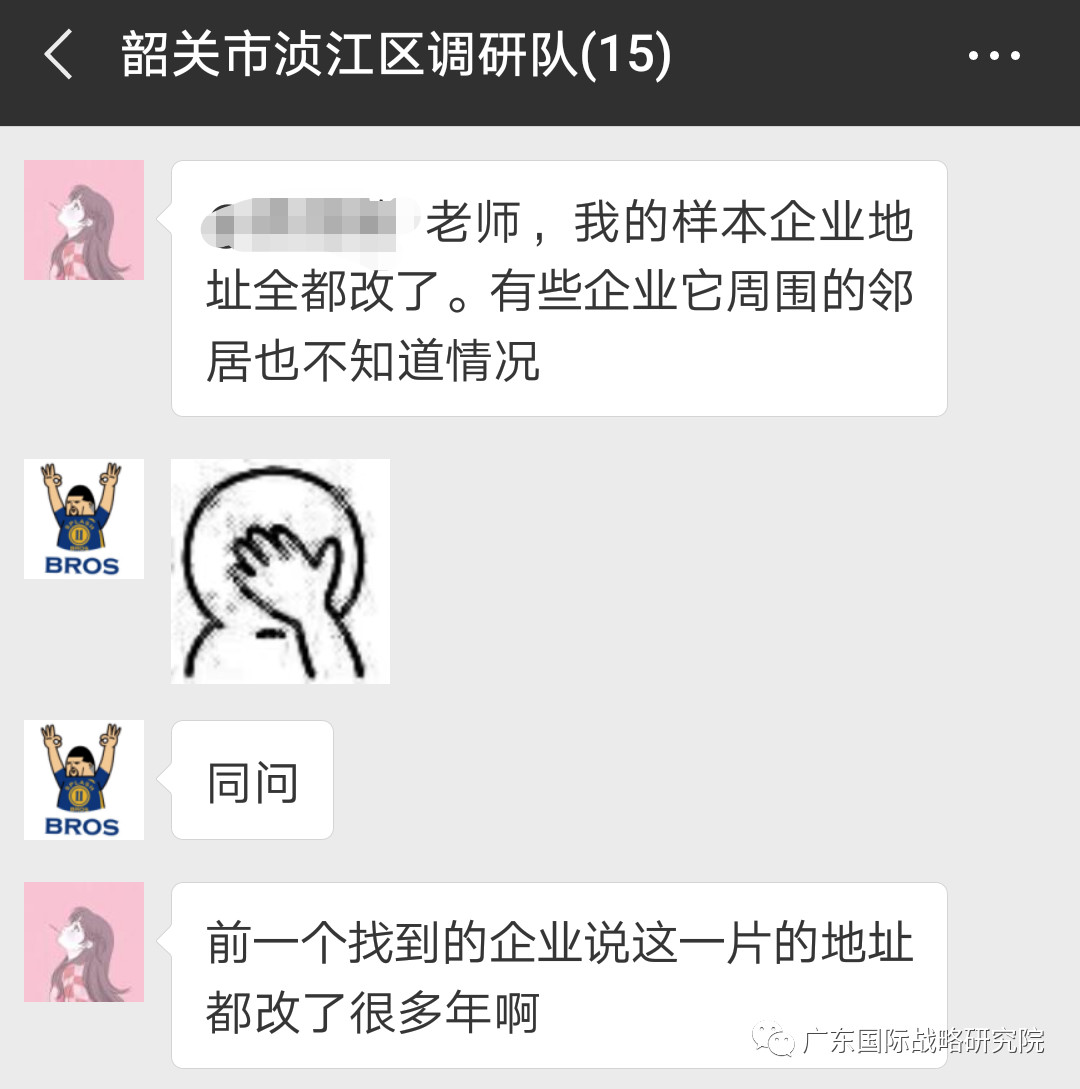Screen dimensions: 1080x1089
Task: Open the avatar beside the 前一个找到的企业 message
Action: click(x=84, y=942)
